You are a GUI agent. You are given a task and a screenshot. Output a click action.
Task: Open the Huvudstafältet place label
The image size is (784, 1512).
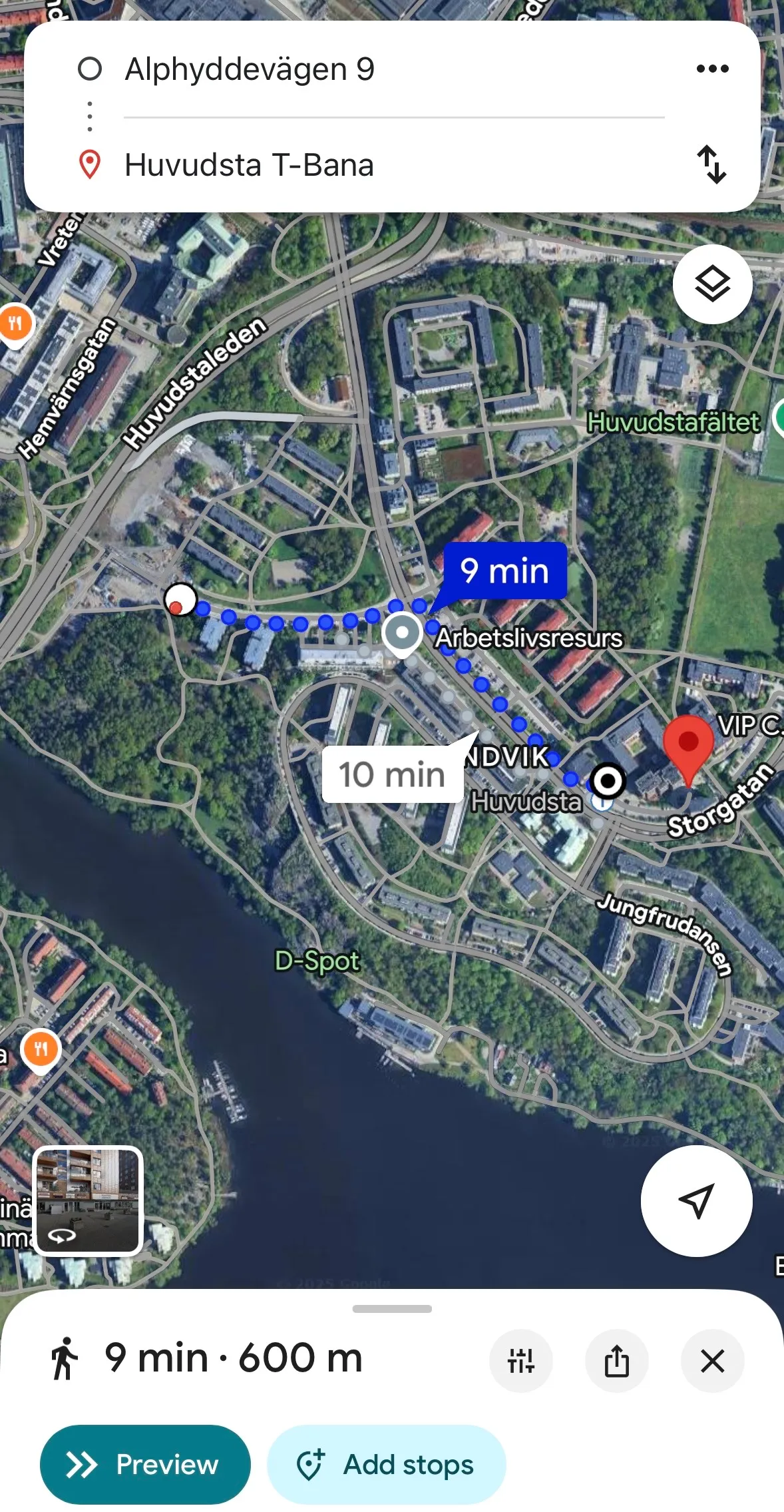tap(673, 422)
